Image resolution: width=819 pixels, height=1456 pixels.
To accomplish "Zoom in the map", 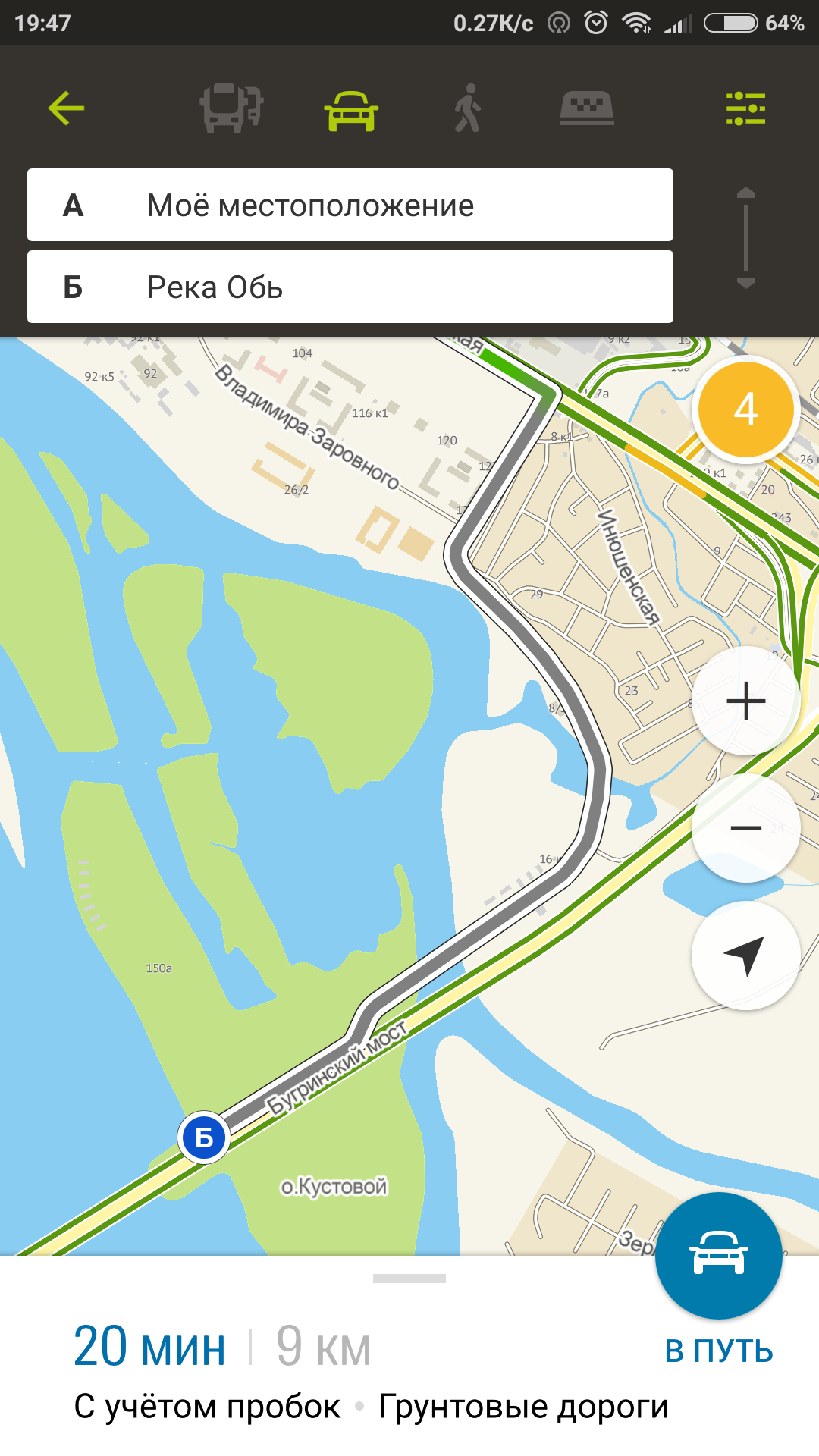I will click(x=745, y=701).
